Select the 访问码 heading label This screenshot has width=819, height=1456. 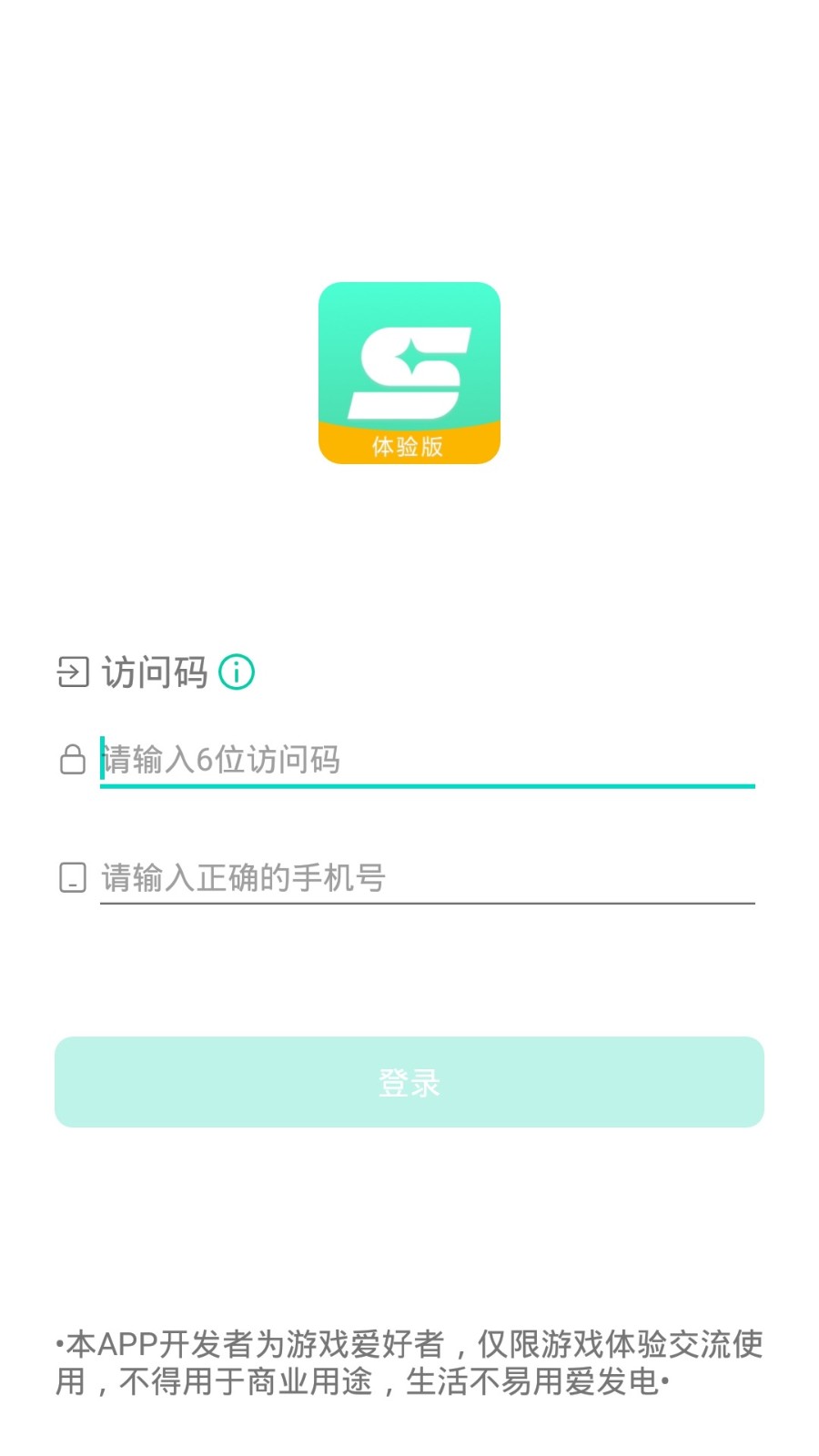pyautogui.click(x=153, y=672)
